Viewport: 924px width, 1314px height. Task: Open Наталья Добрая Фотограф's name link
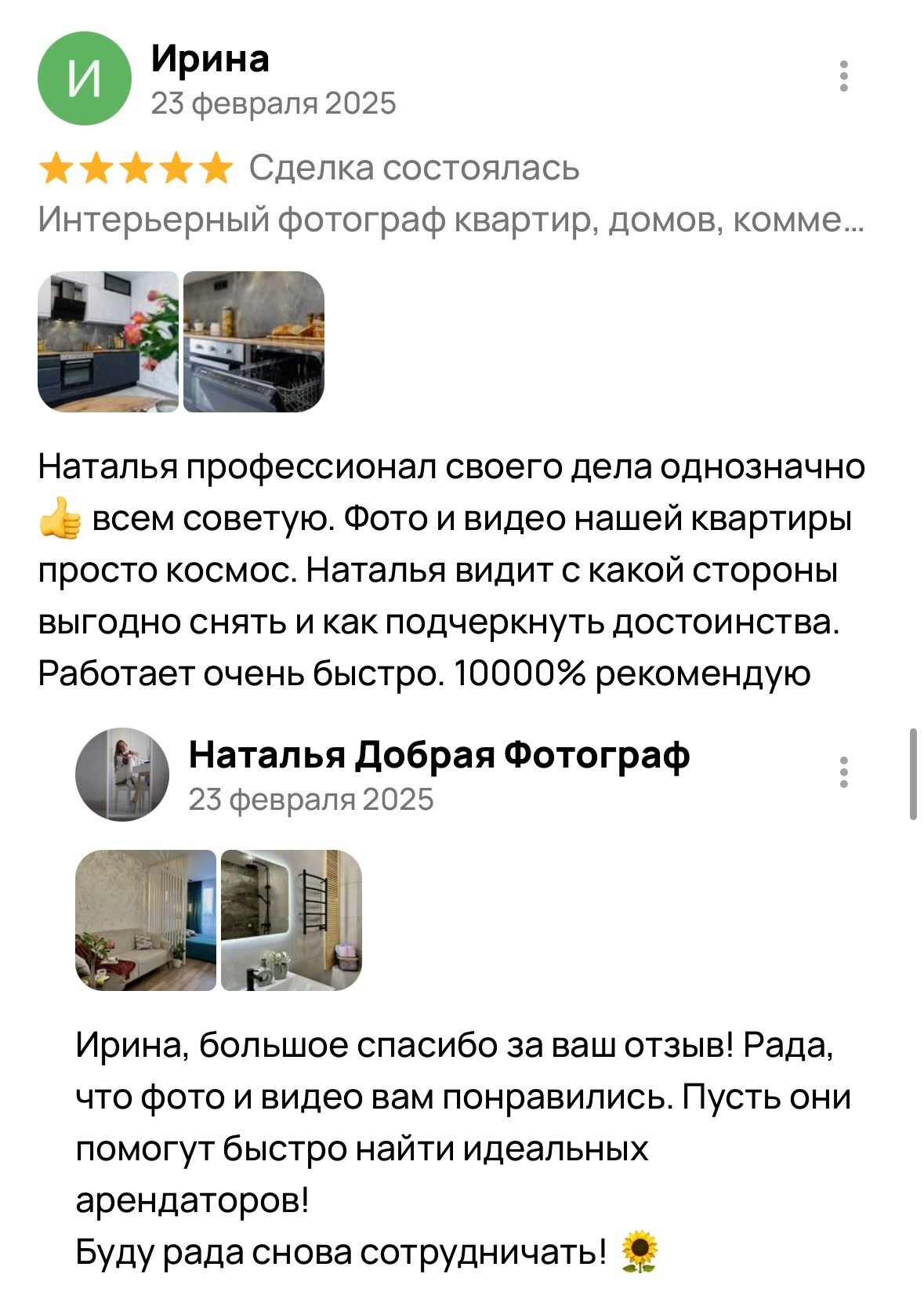pos(440,753)
